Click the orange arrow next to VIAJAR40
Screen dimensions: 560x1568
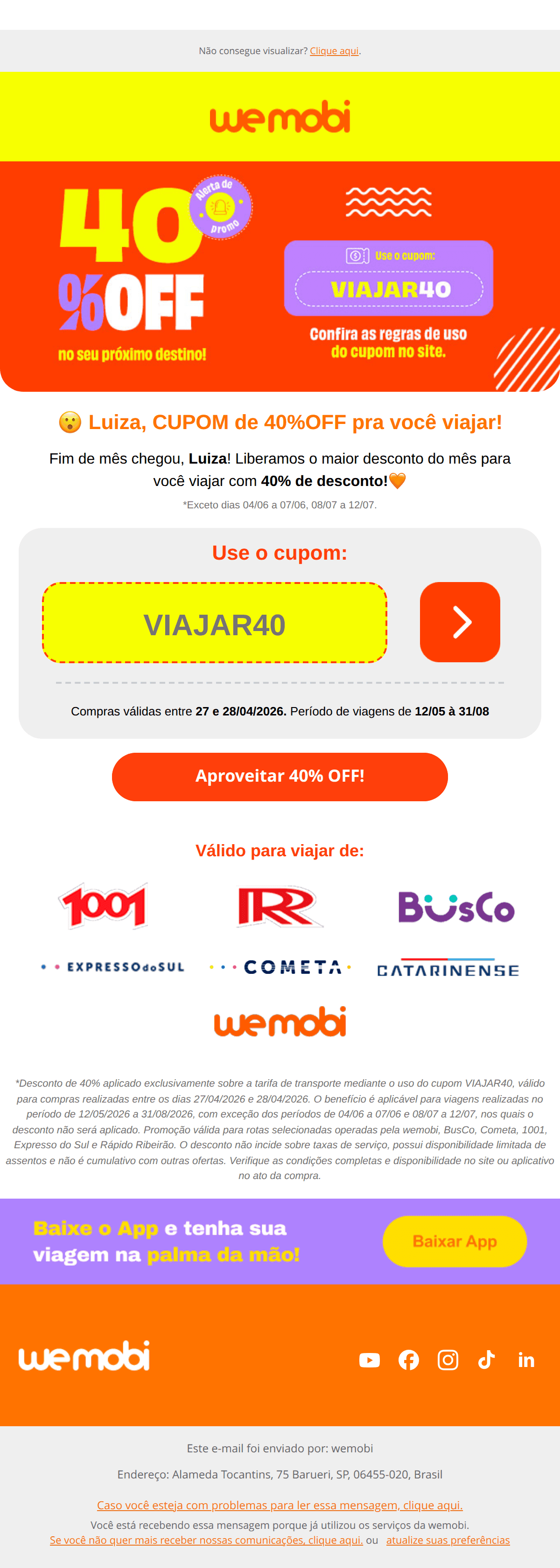[x=460, y=622]
